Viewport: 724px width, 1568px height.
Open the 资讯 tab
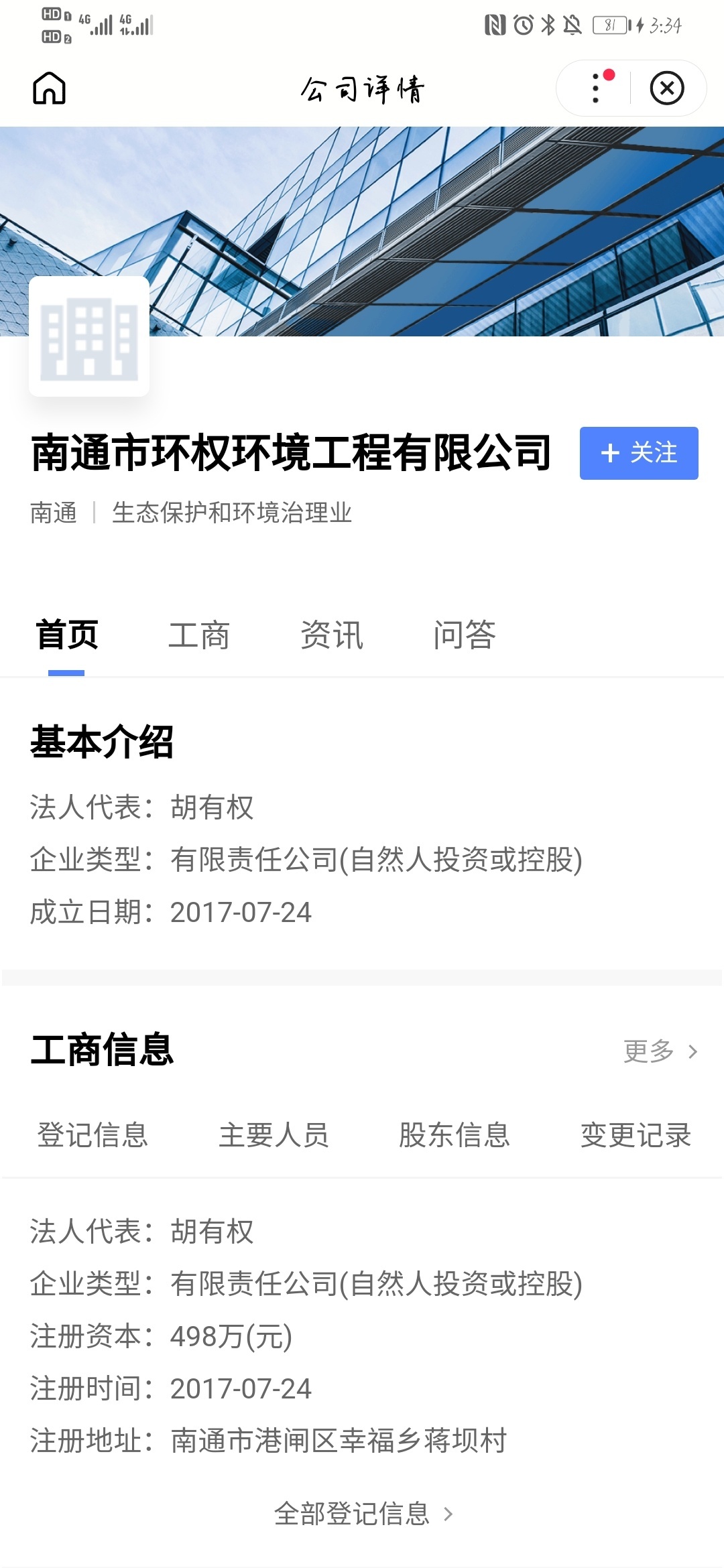[332, 635]
